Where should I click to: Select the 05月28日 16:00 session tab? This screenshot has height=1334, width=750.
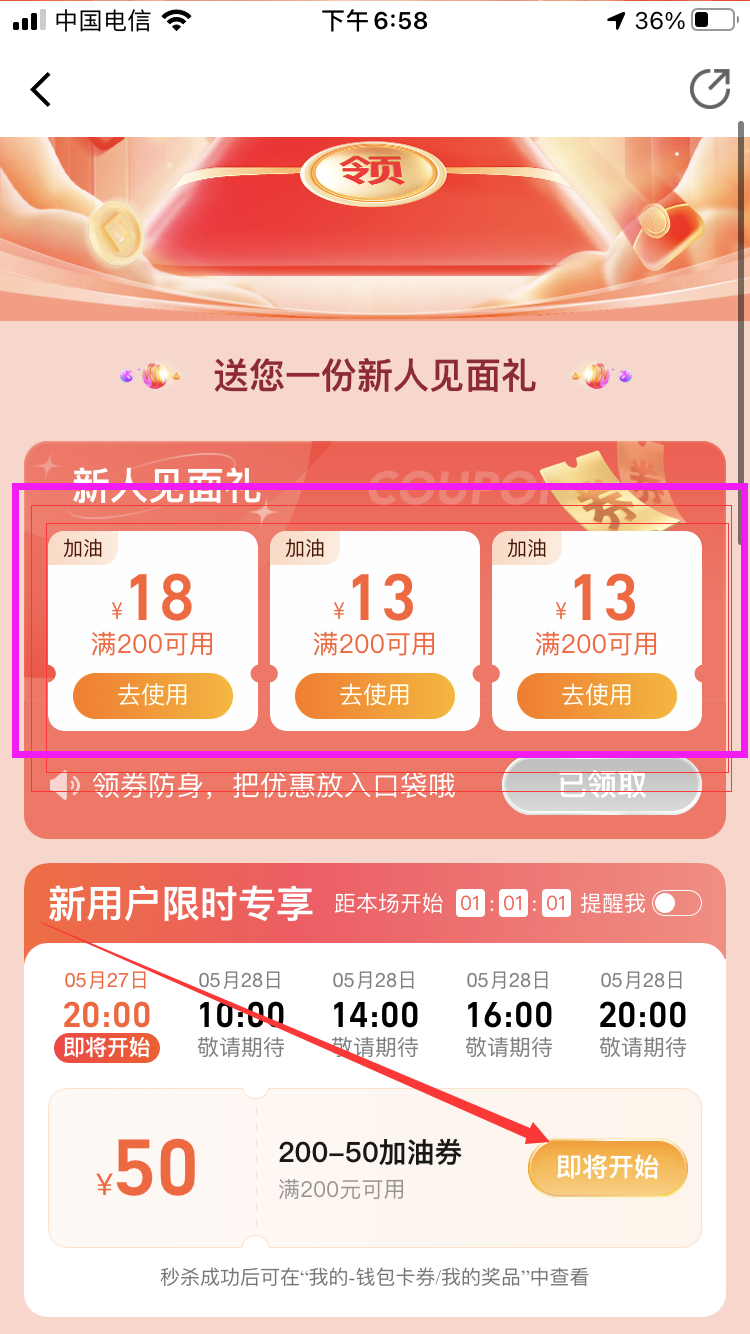pos(509,1013)
